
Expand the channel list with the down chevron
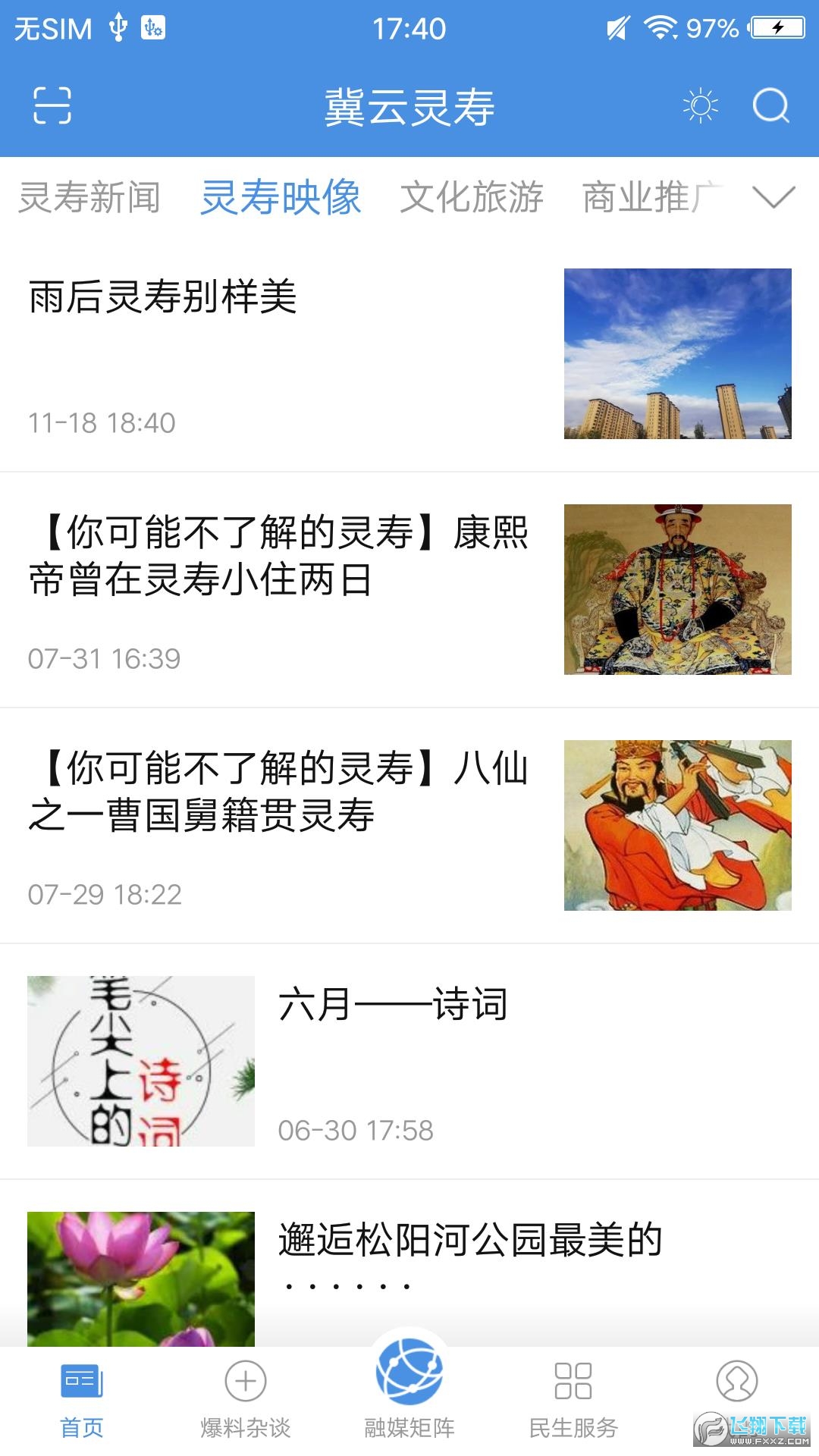point(773,199)
